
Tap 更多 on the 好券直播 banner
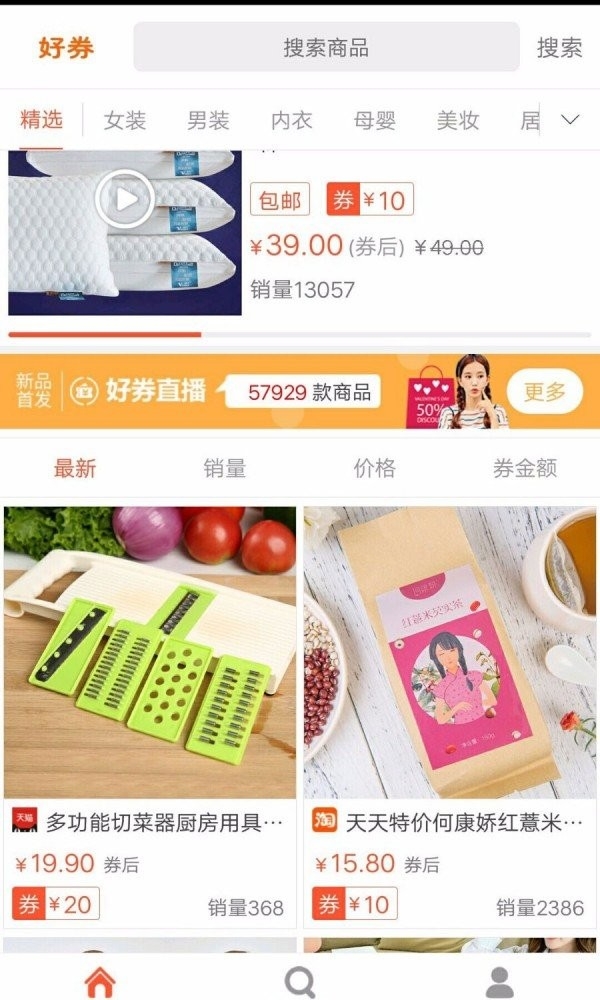click(544, 392)
